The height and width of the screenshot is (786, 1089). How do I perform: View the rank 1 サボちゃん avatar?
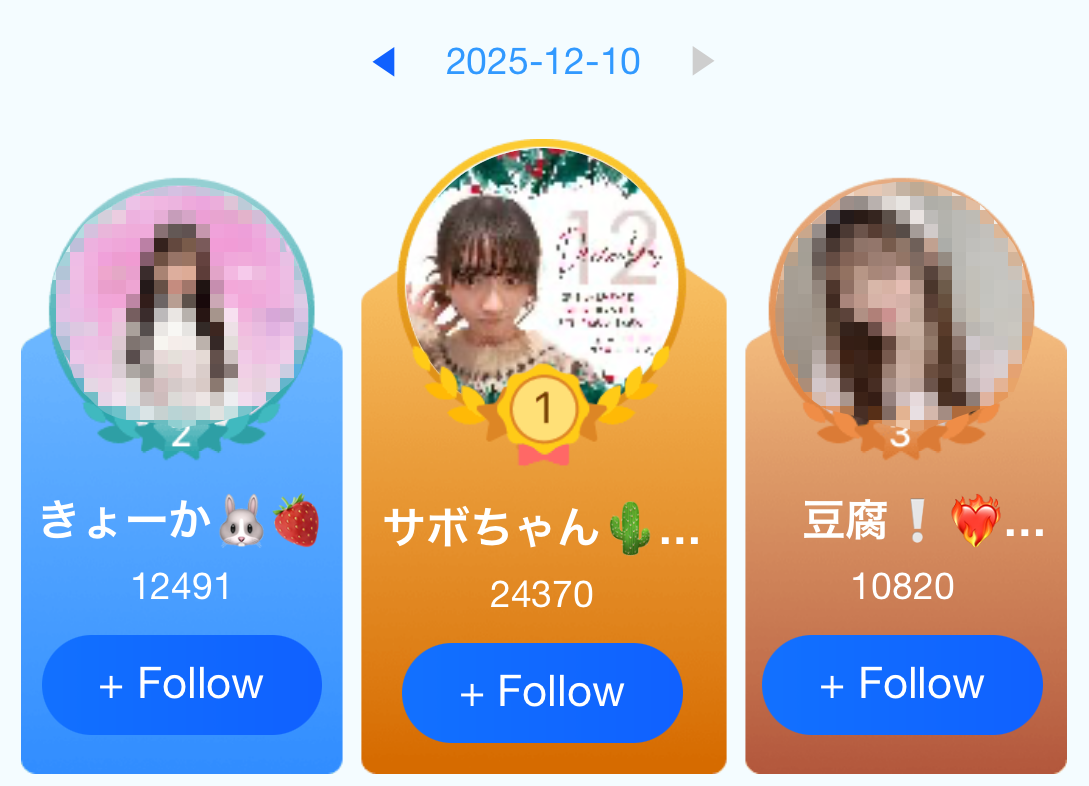(x=542, y=278)
